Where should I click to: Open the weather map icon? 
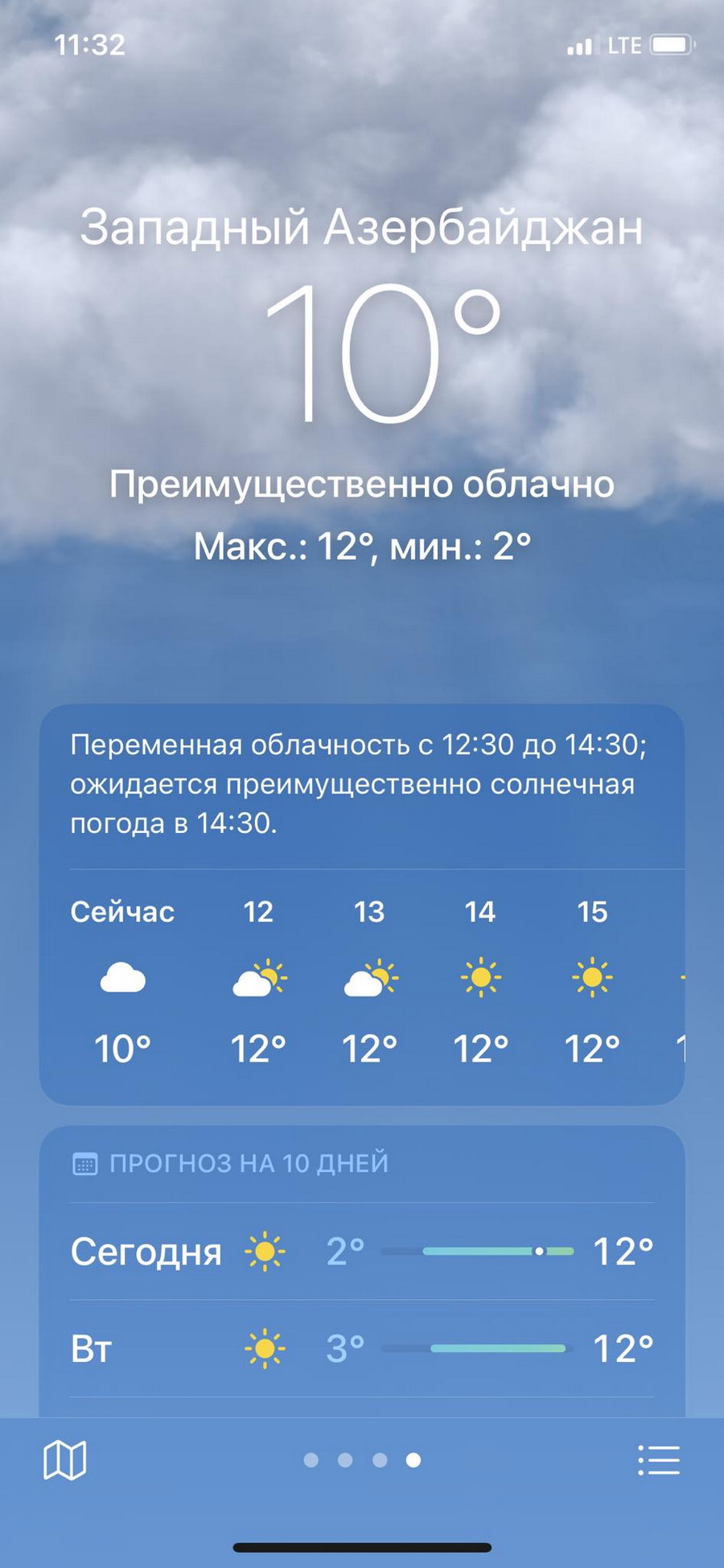tap(64, 1460)
